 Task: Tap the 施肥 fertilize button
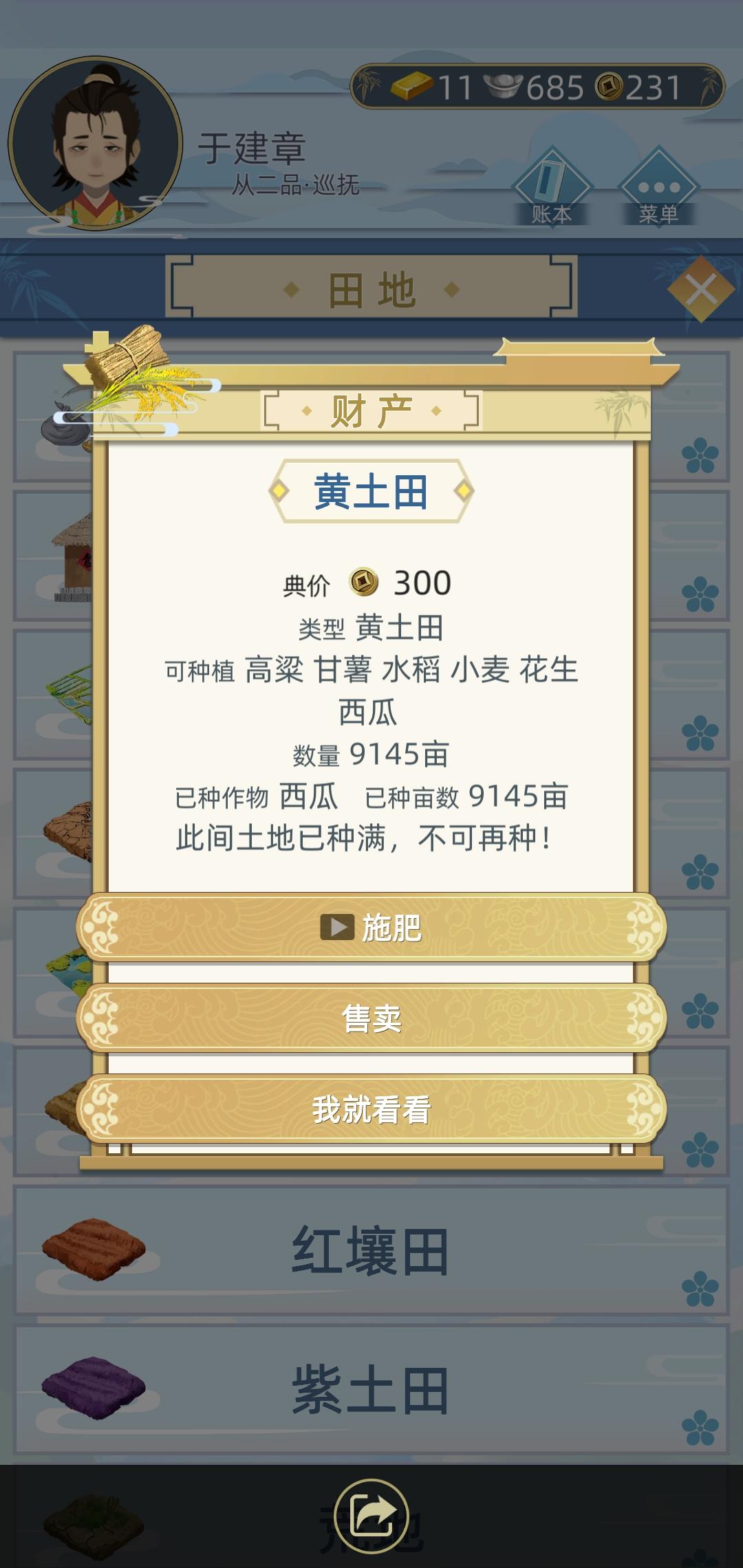pos(371,927)
